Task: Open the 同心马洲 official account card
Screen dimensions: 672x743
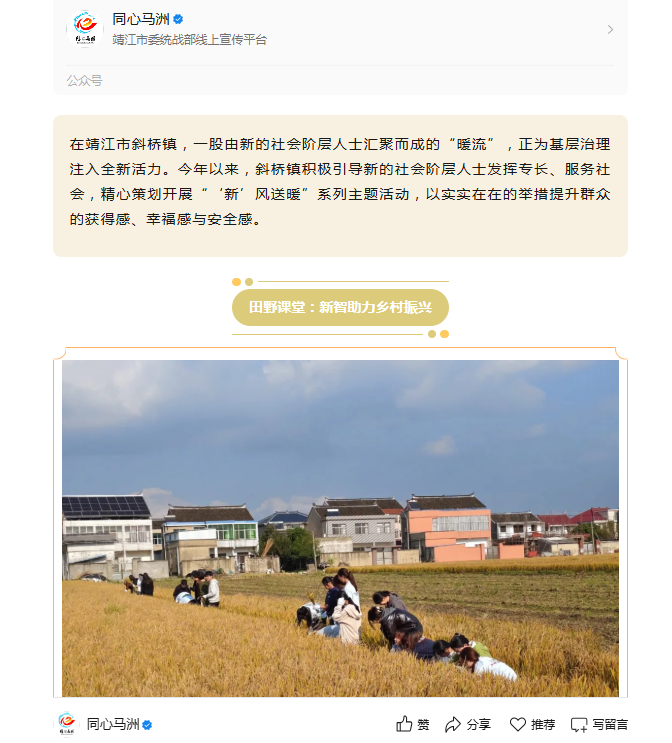Action: coord(190,29)
